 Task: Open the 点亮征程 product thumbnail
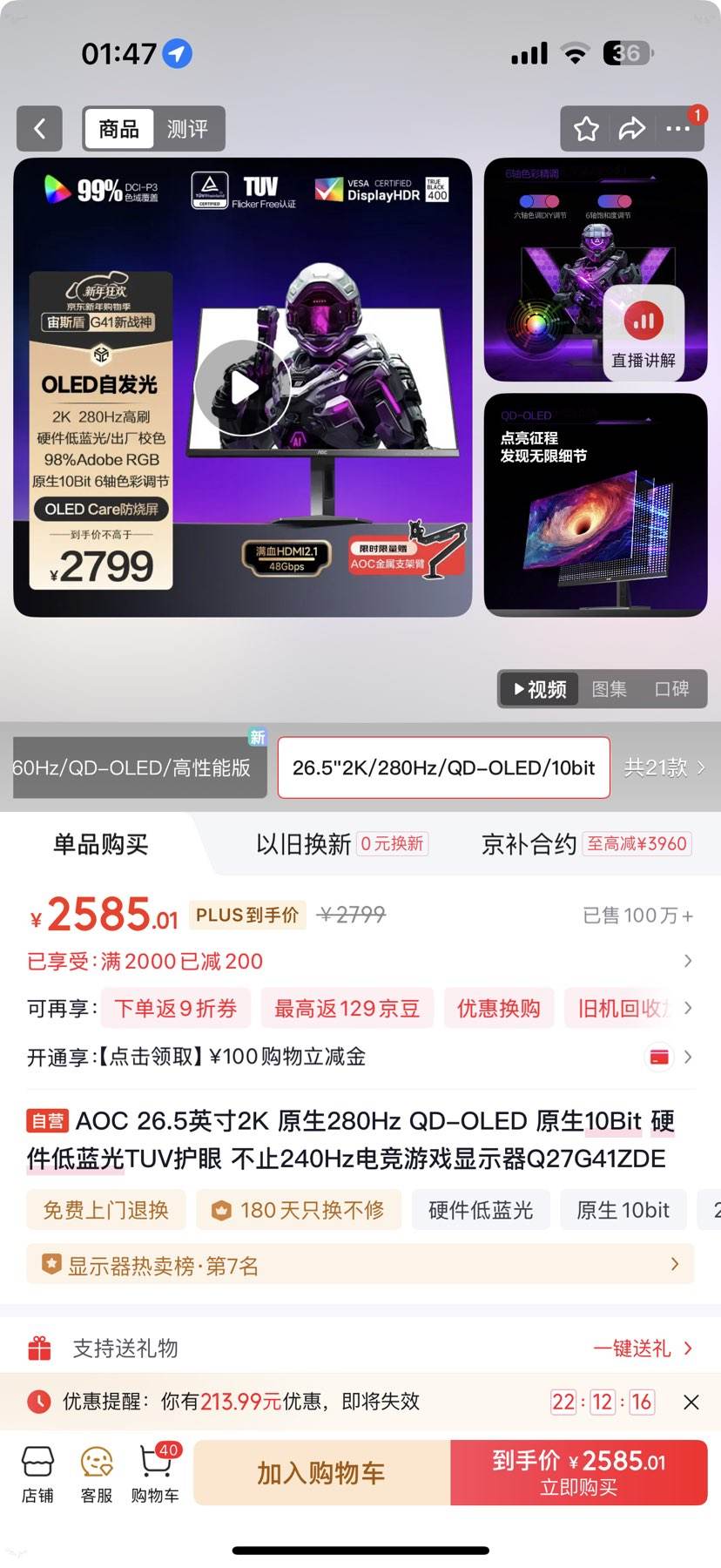tap(595, 505)
